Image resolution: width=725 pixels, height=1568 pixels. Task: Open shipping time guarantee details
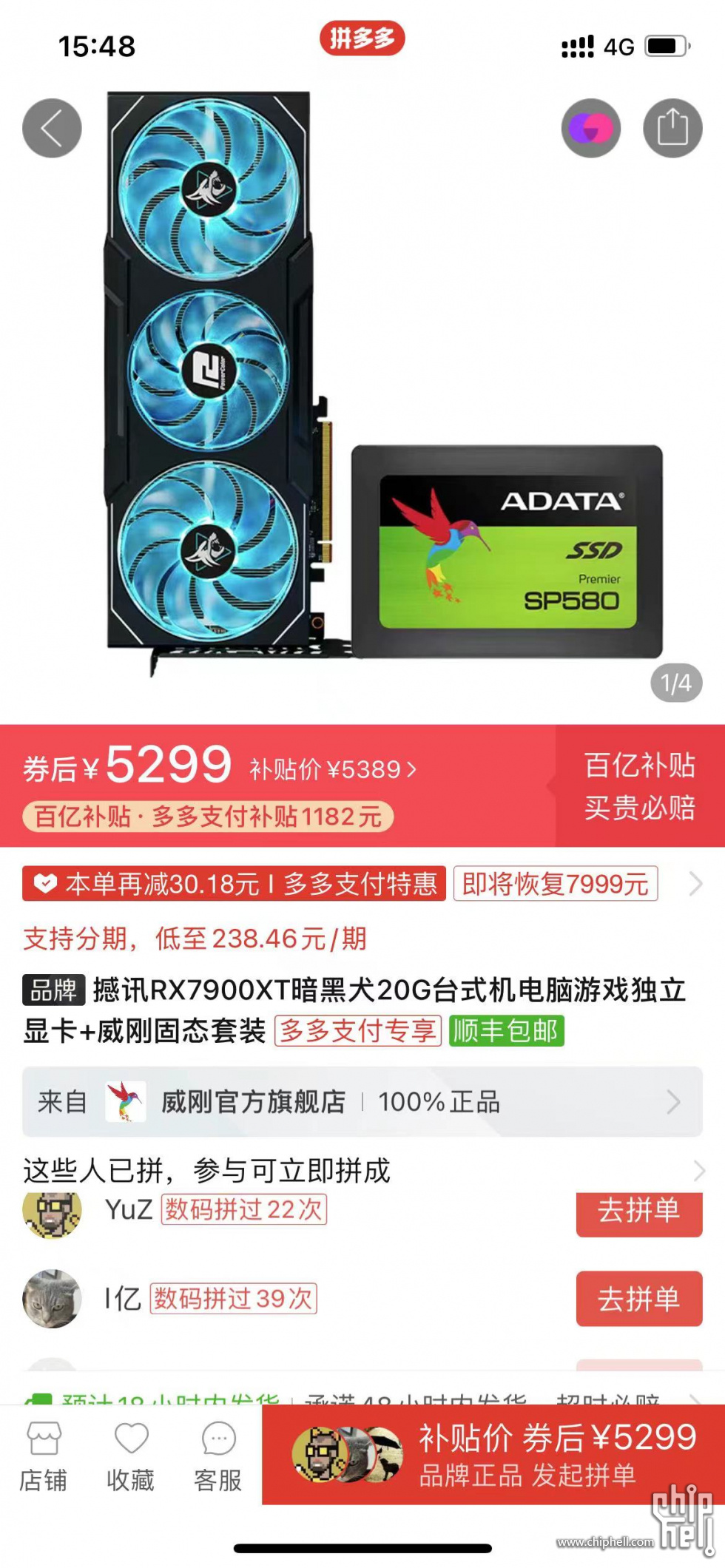[695, 1396]
